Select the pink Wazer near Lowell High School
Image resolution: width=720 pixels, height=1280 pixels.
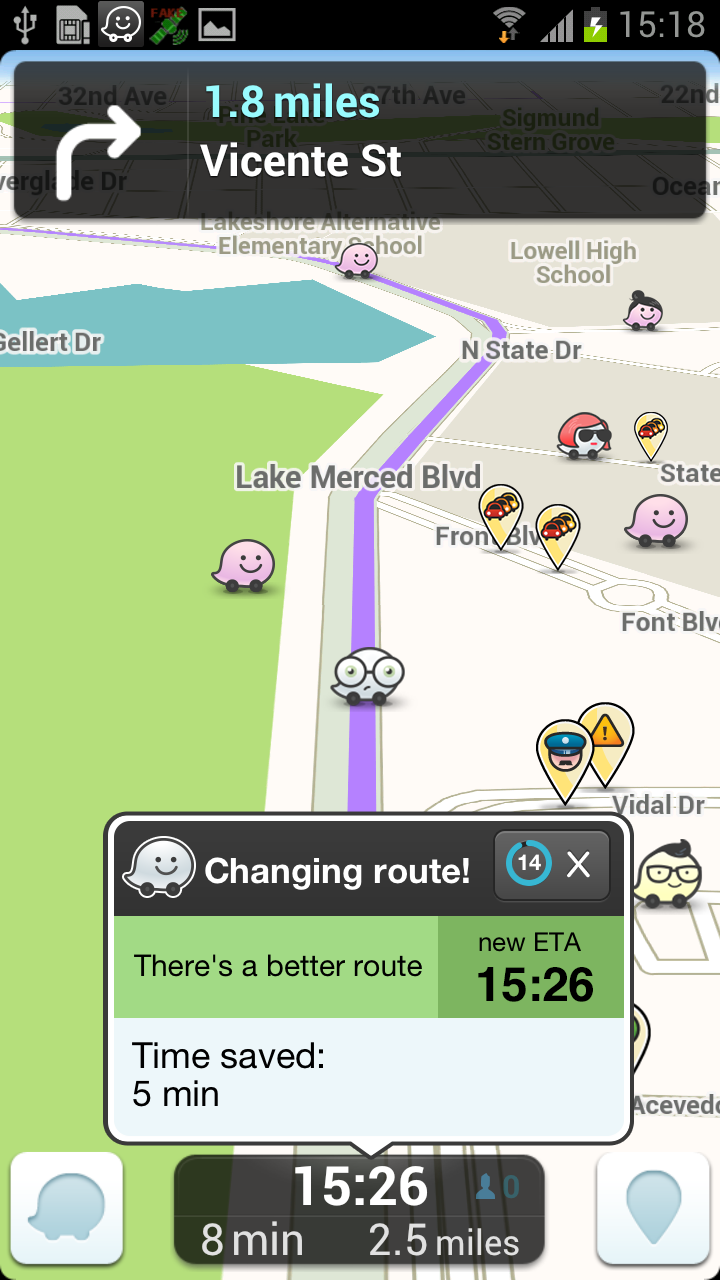[x=643, y=310]
